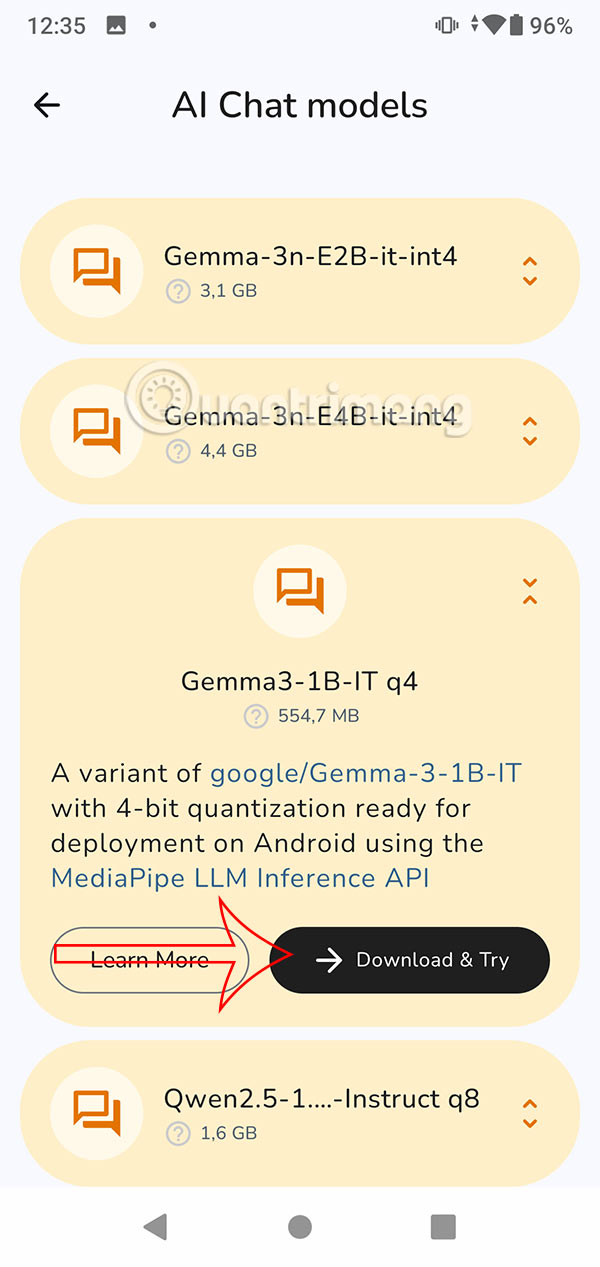Expand the Gemma-3n-E4B-it-int4 card
The height and width of the screenshot is (1267, 600).
[x=530, y=431]
